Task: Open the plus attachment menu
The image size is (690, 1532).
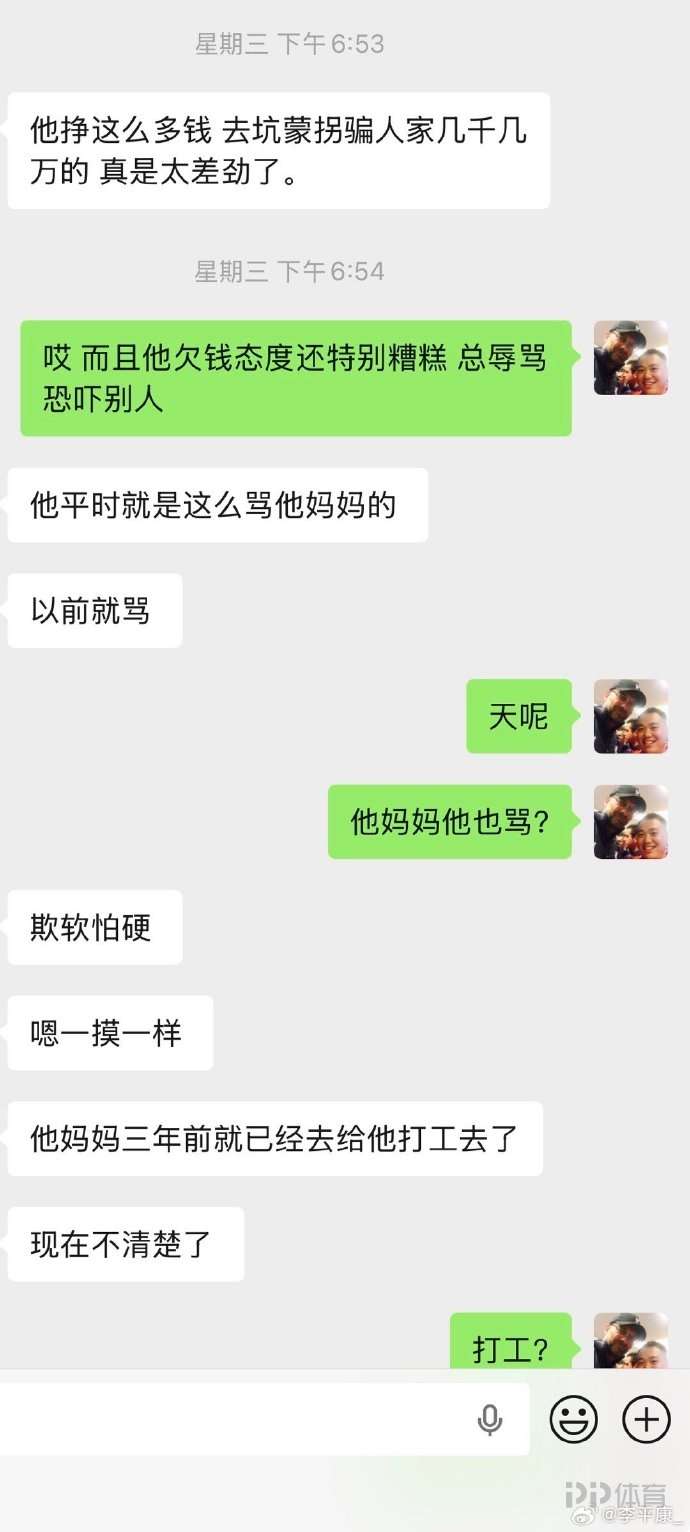Action: [x=646, y=1419]
